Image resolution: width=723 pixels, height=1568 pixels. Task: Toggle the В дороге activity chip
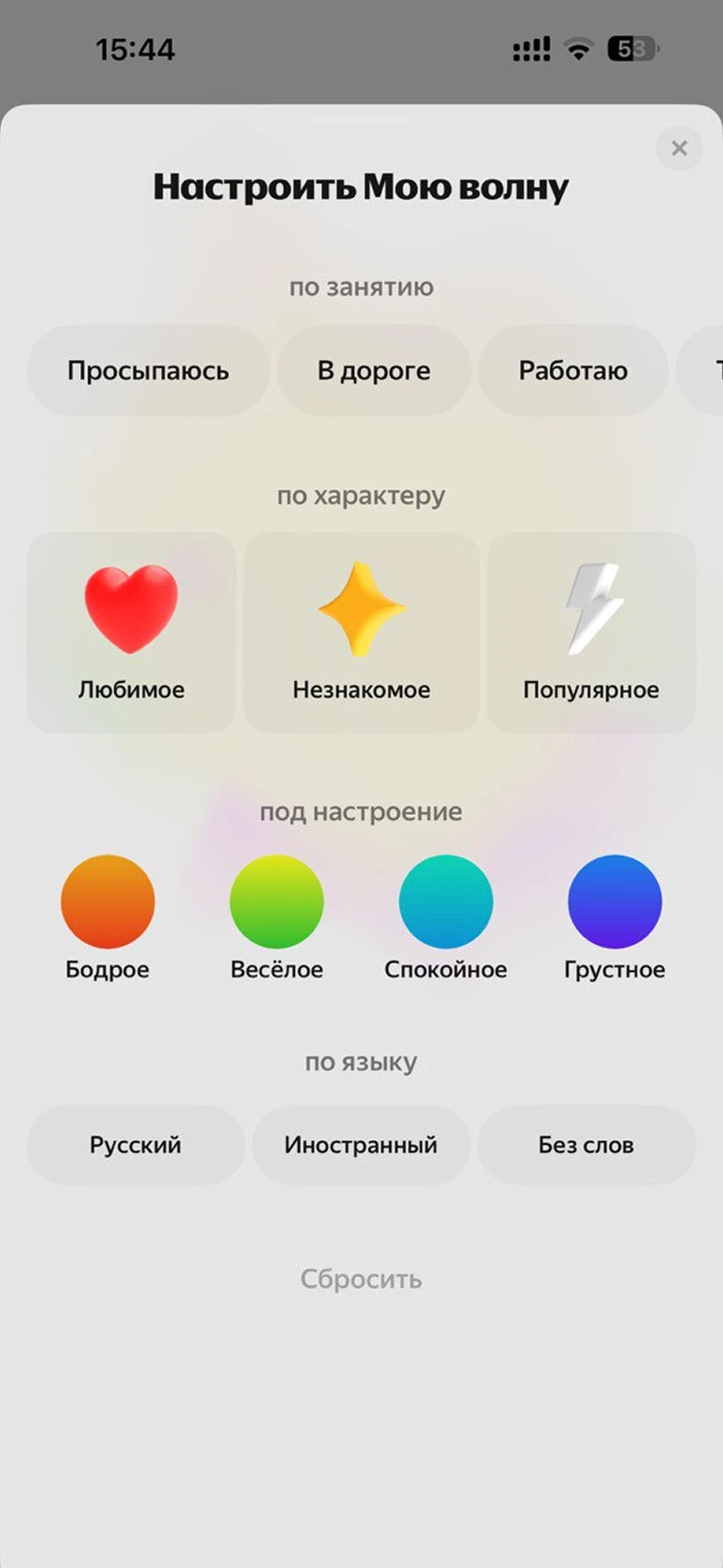click(373, 371)
